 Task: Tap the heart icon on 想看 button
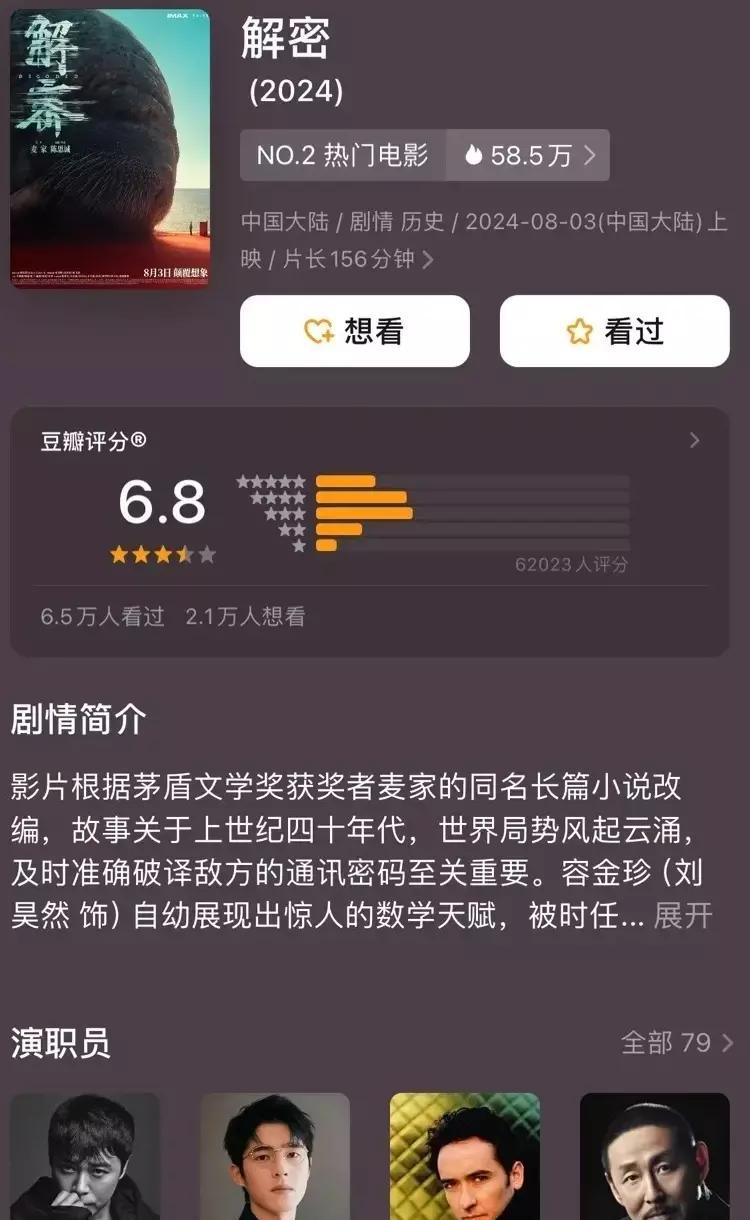coord(318,331)
